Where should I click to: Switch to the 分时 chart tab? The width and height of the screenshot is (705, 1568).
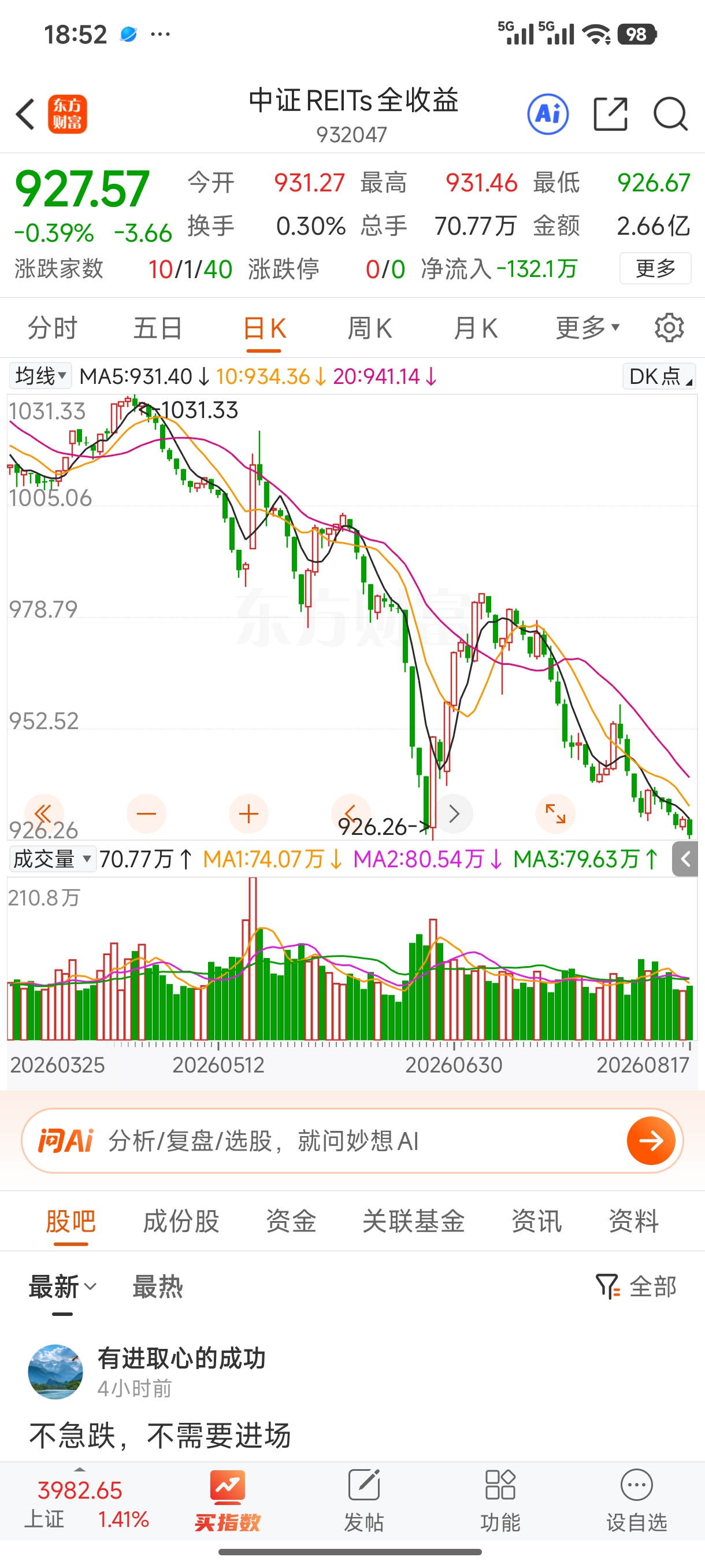pos(53,328)
